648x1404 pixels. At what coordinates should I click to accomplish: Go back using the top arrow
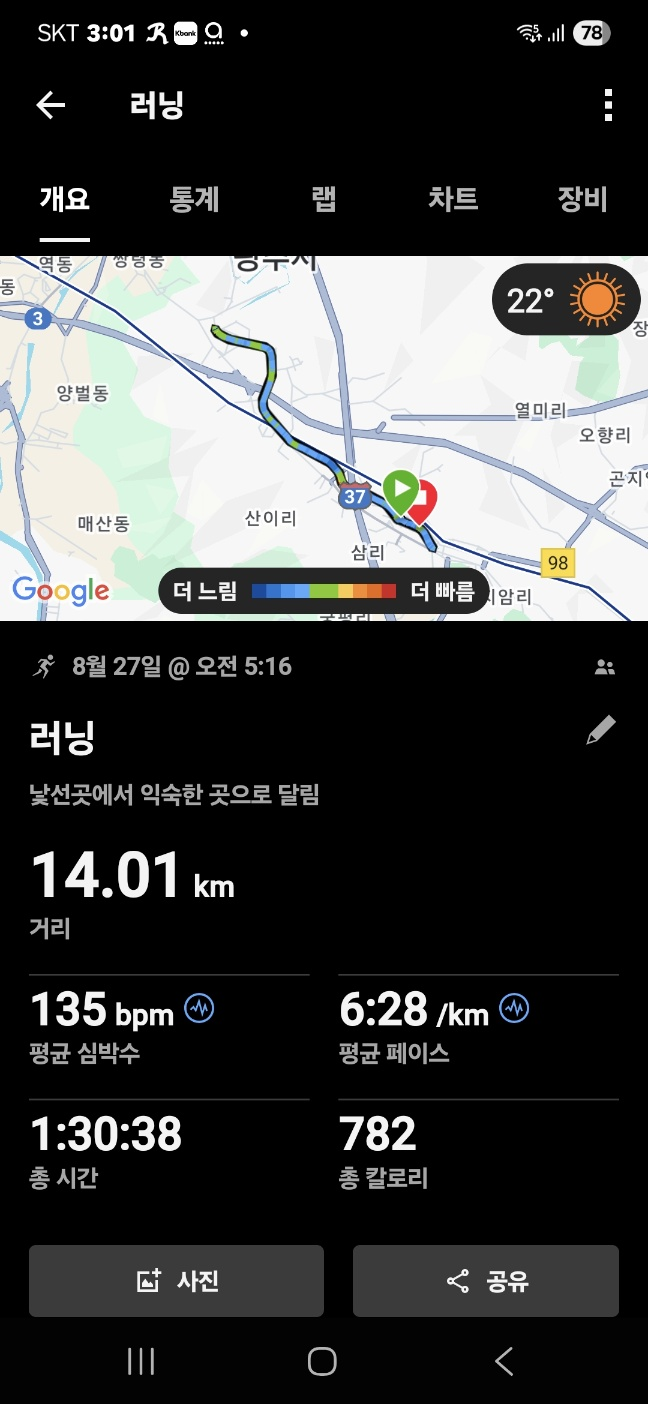(x=51, y=105)
